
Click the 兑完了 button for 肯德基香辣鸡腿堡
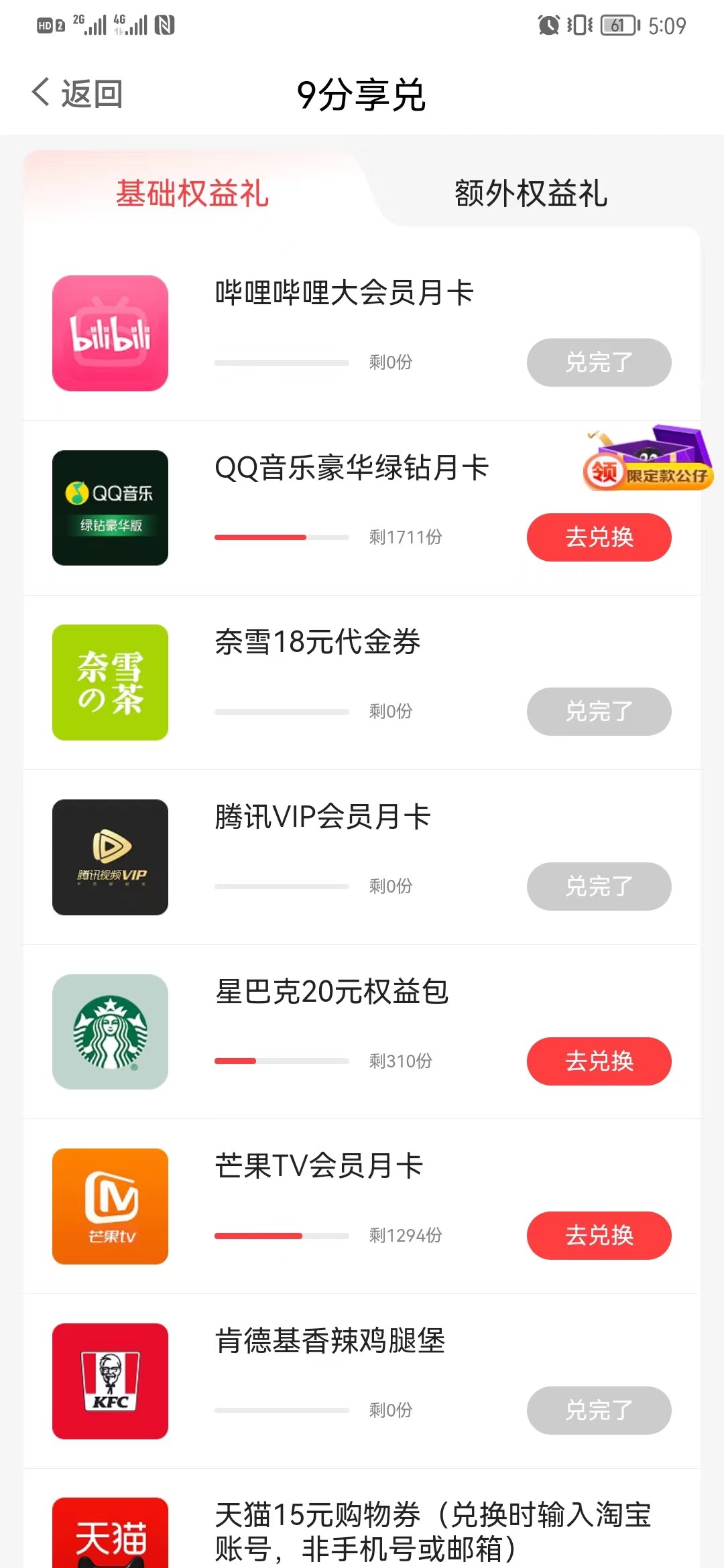(x=599, y=1411)
